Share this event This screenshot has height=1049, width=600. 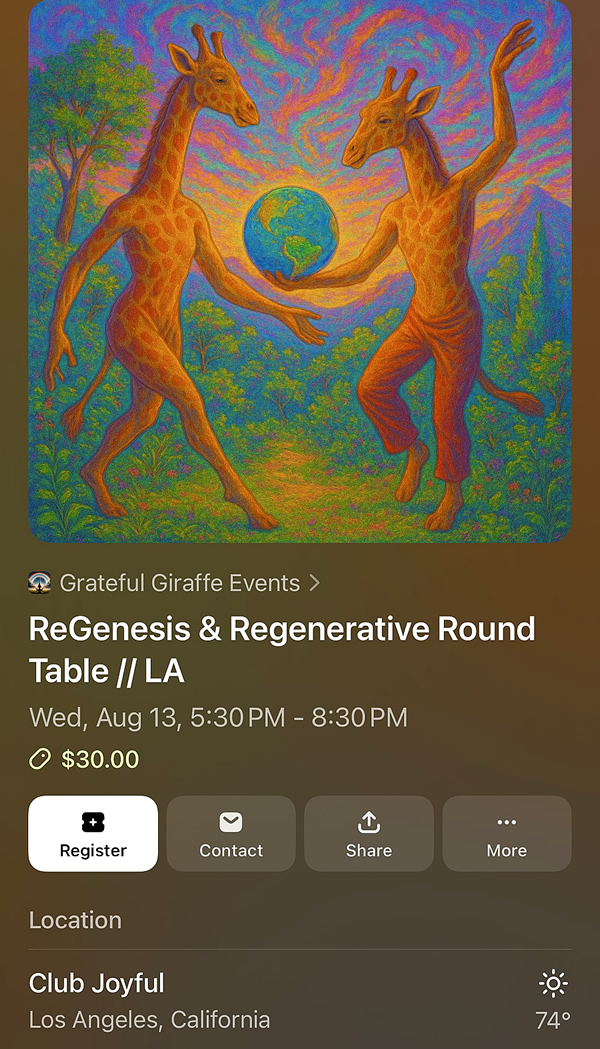click(x=369, y=833)
